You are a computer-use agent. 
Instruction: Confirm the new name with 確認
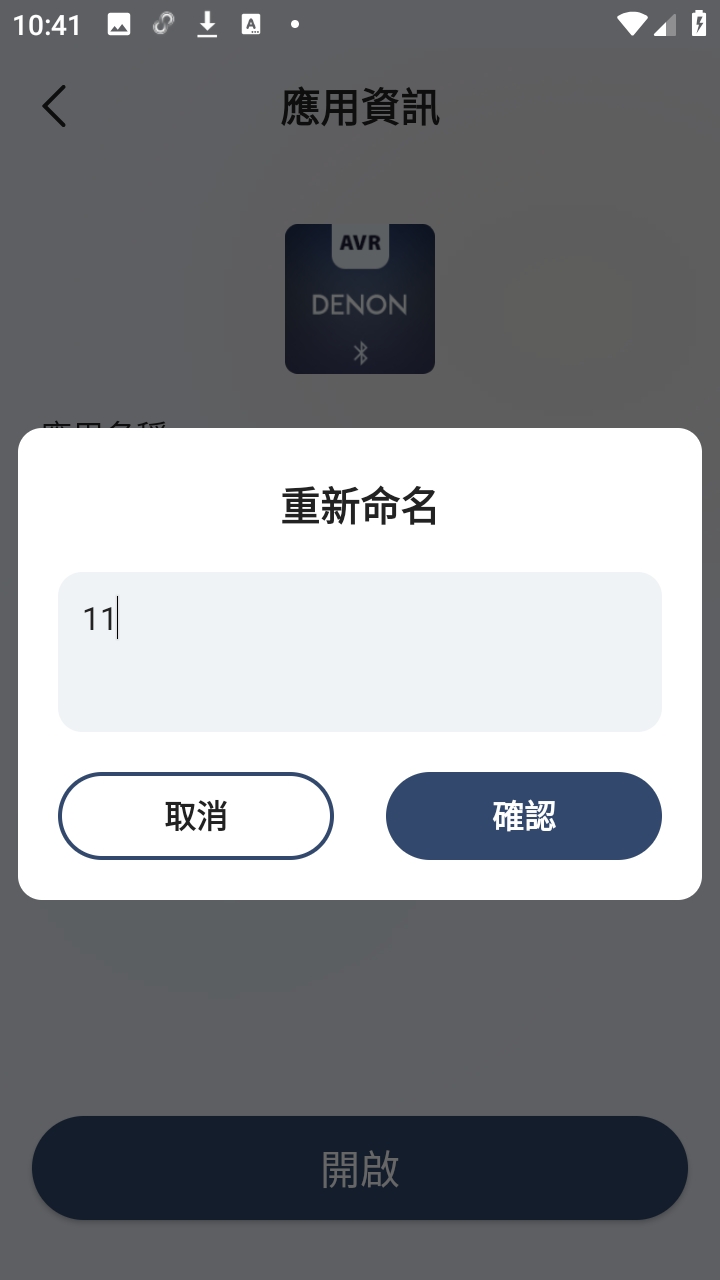524,816
